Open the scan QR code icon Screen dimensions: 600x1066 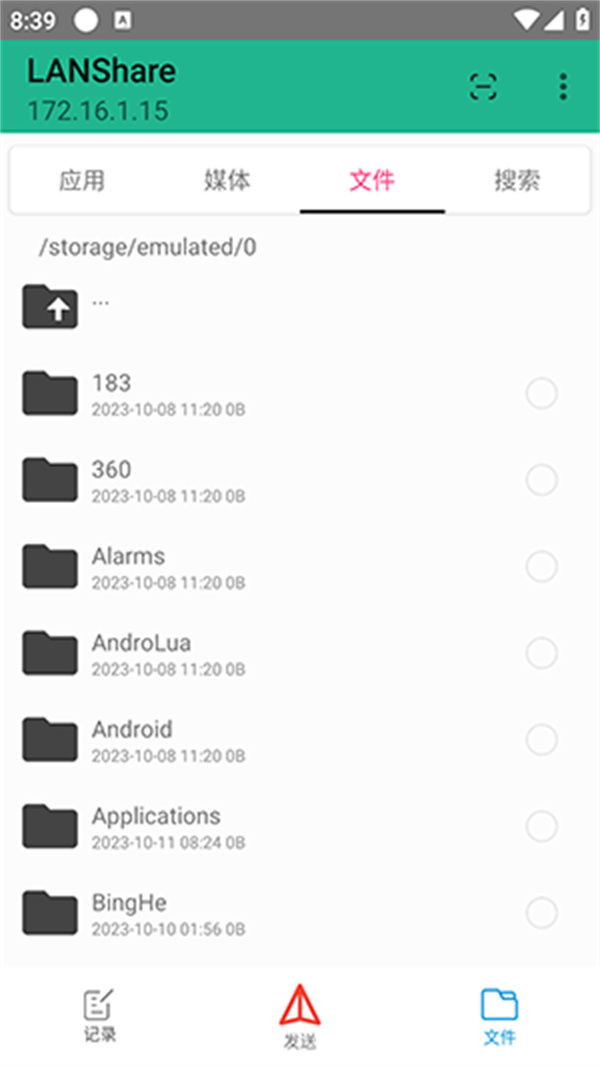(483, 87)
